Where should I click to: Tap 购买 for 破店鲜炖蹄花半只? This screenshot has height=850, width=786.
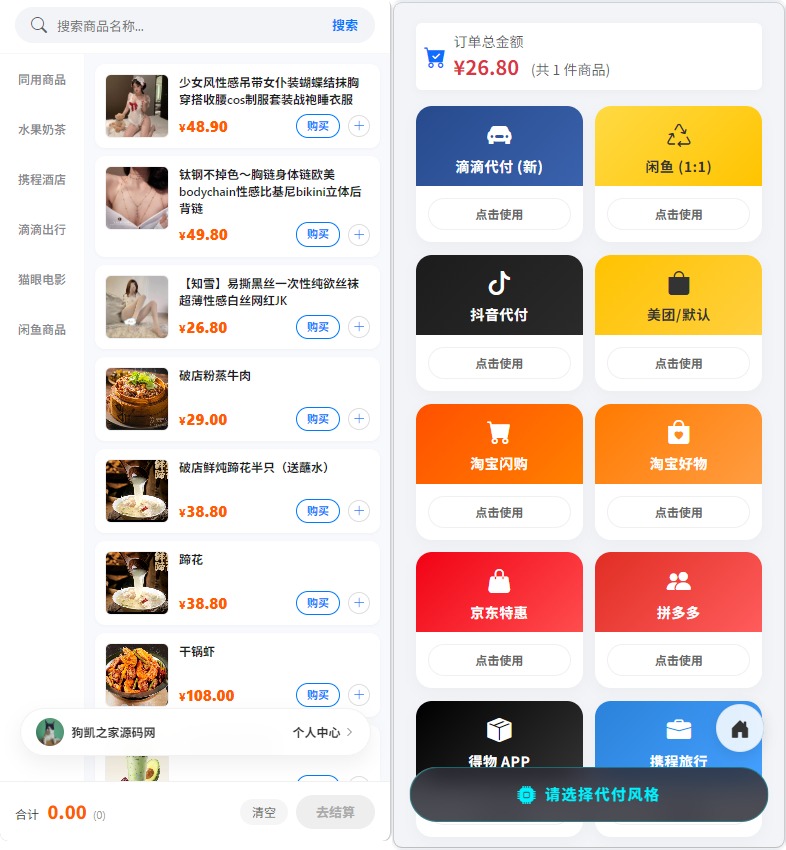317,511
